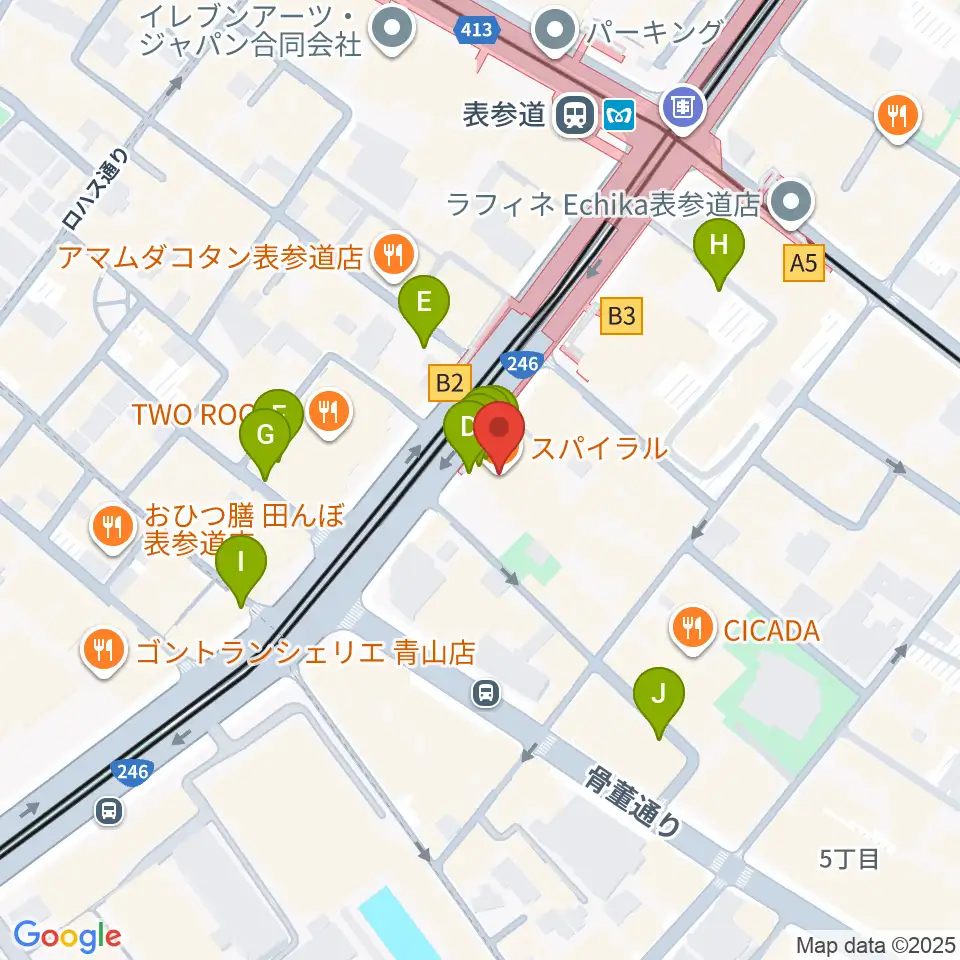Open the ゴントランシェリエ 青山店 restaurant pin

click(104, 651)
